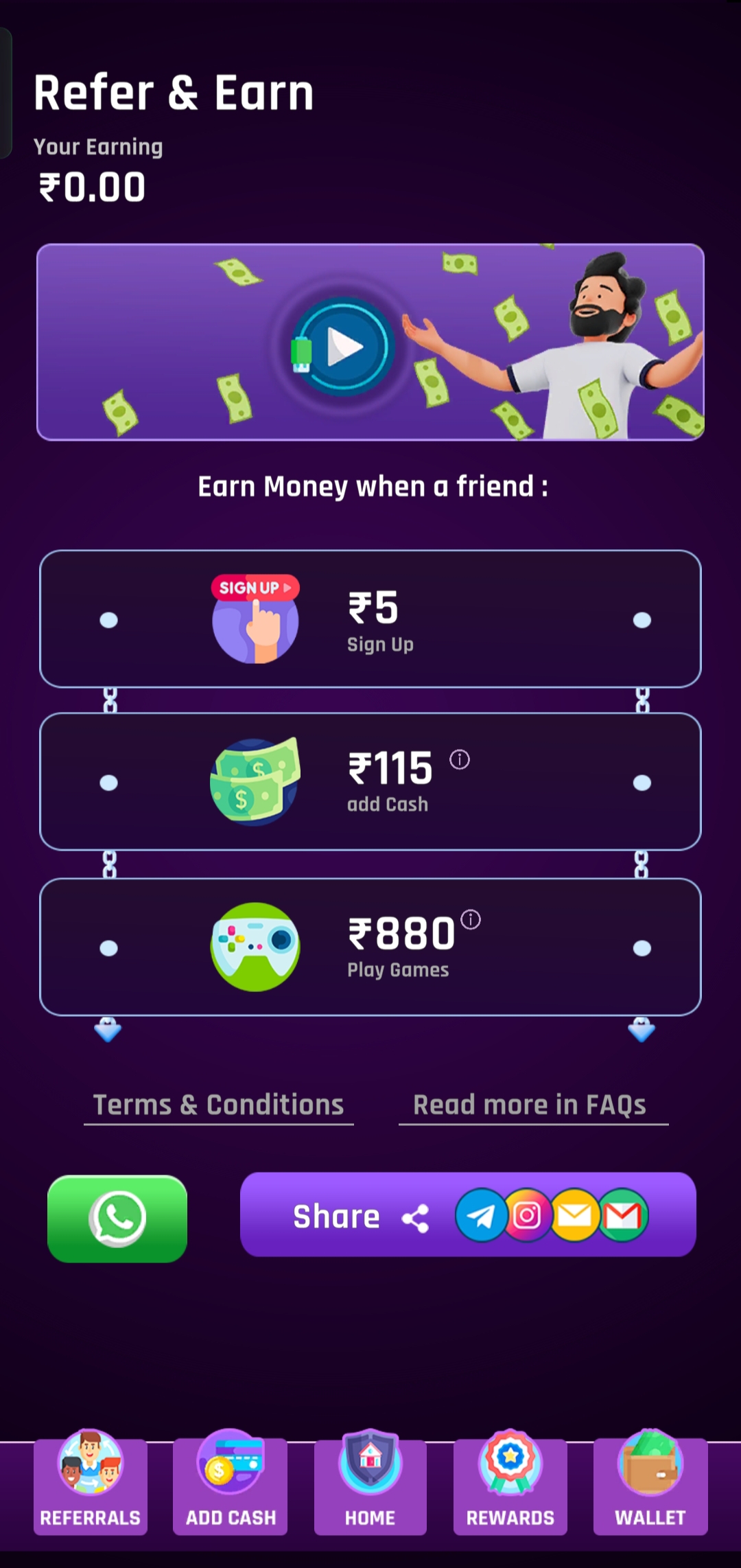Viewport: 741px width, 1568px height.
Task: Play the refer and earn video
Action: 343,347
